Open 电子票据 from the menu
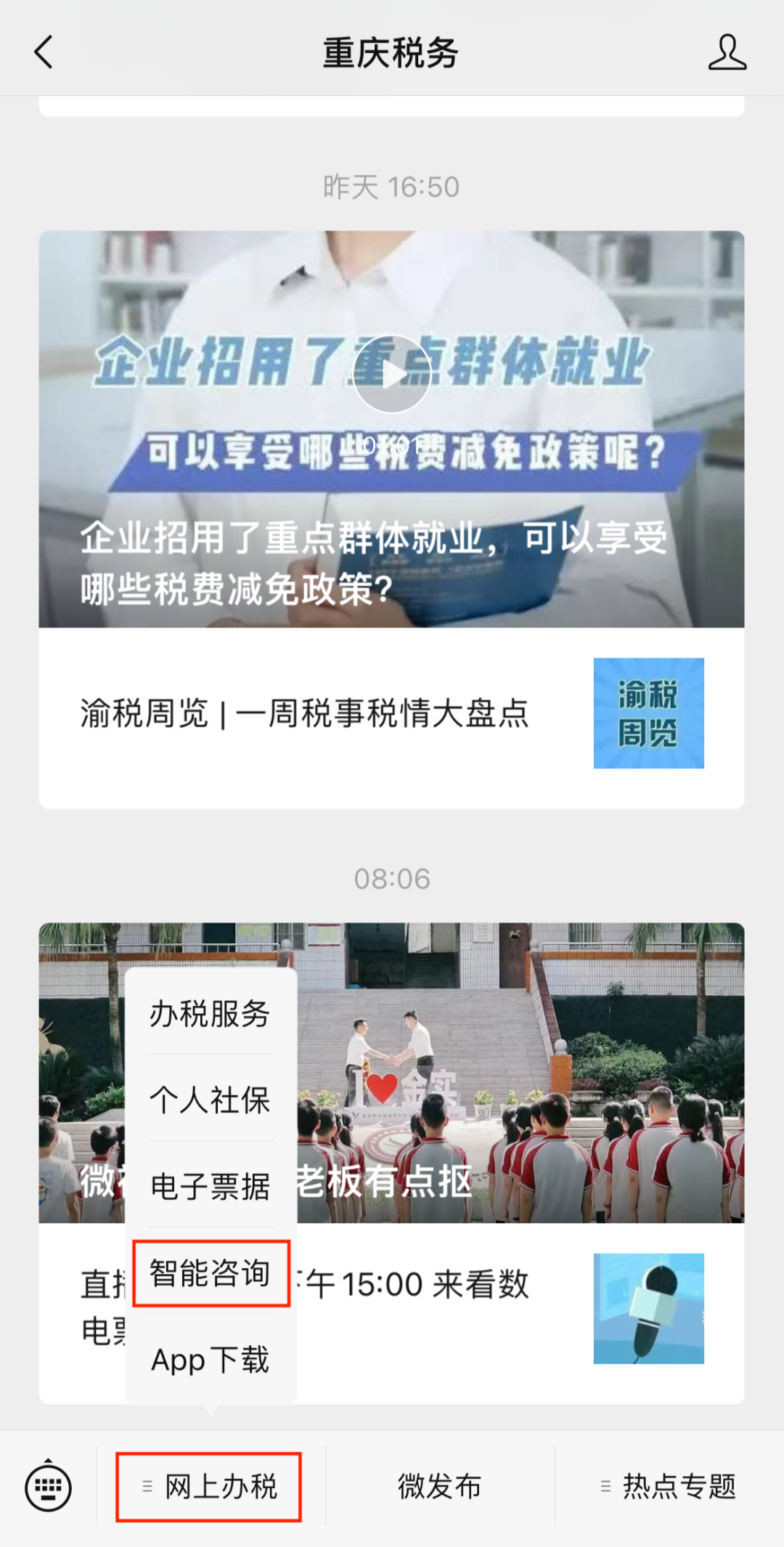The width and height of the screenshot is (784, 1547). coord(211,1187)
